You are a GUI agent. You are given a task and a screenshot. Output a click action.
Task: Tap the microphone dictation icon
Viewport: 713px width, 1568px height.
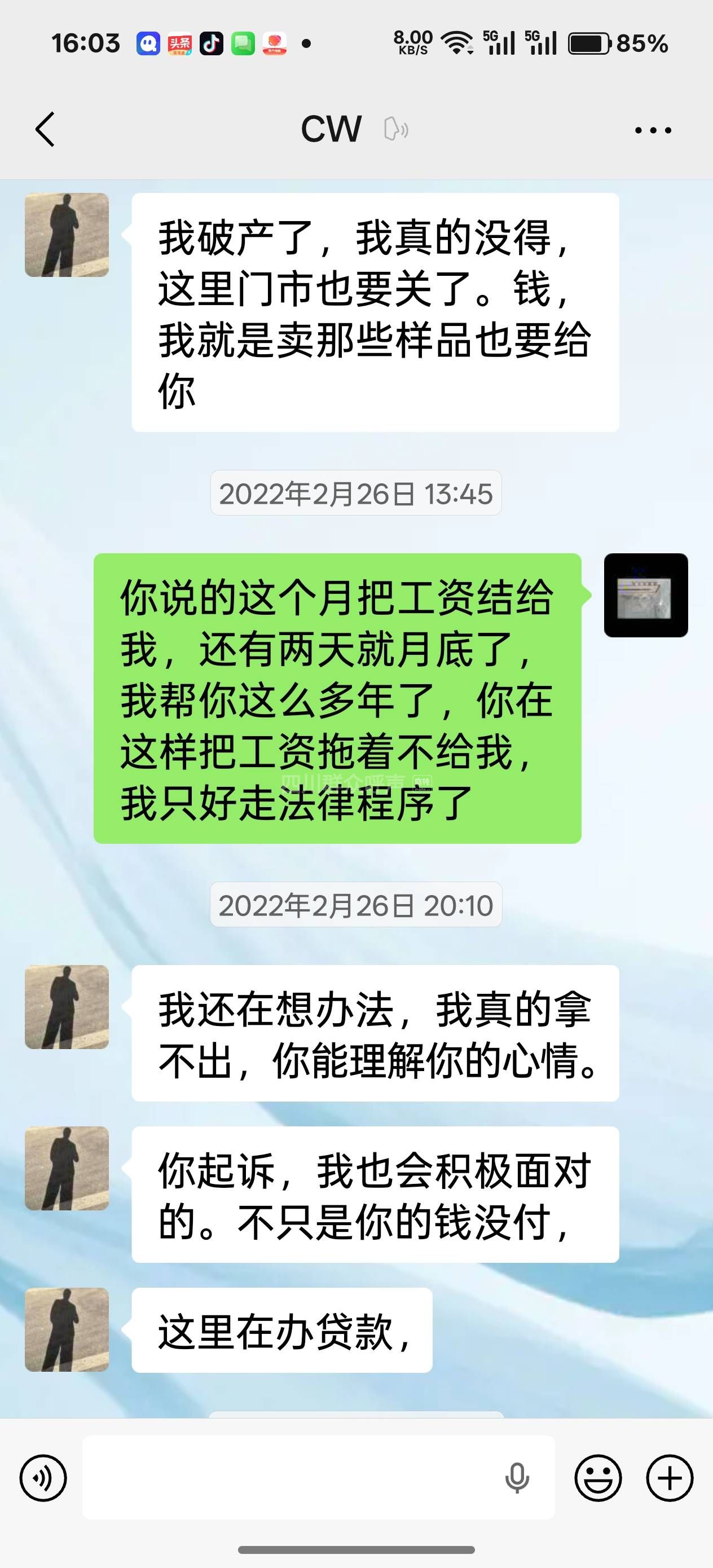tap(517, 1477)
